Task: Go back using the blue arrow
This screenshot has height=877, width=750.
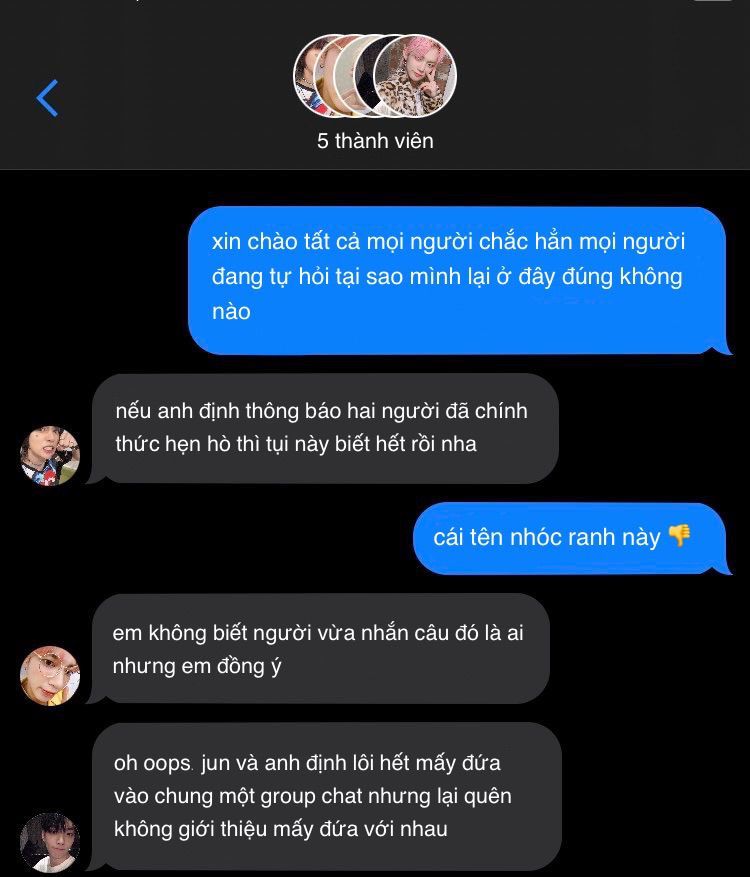Action: [47, 98]
